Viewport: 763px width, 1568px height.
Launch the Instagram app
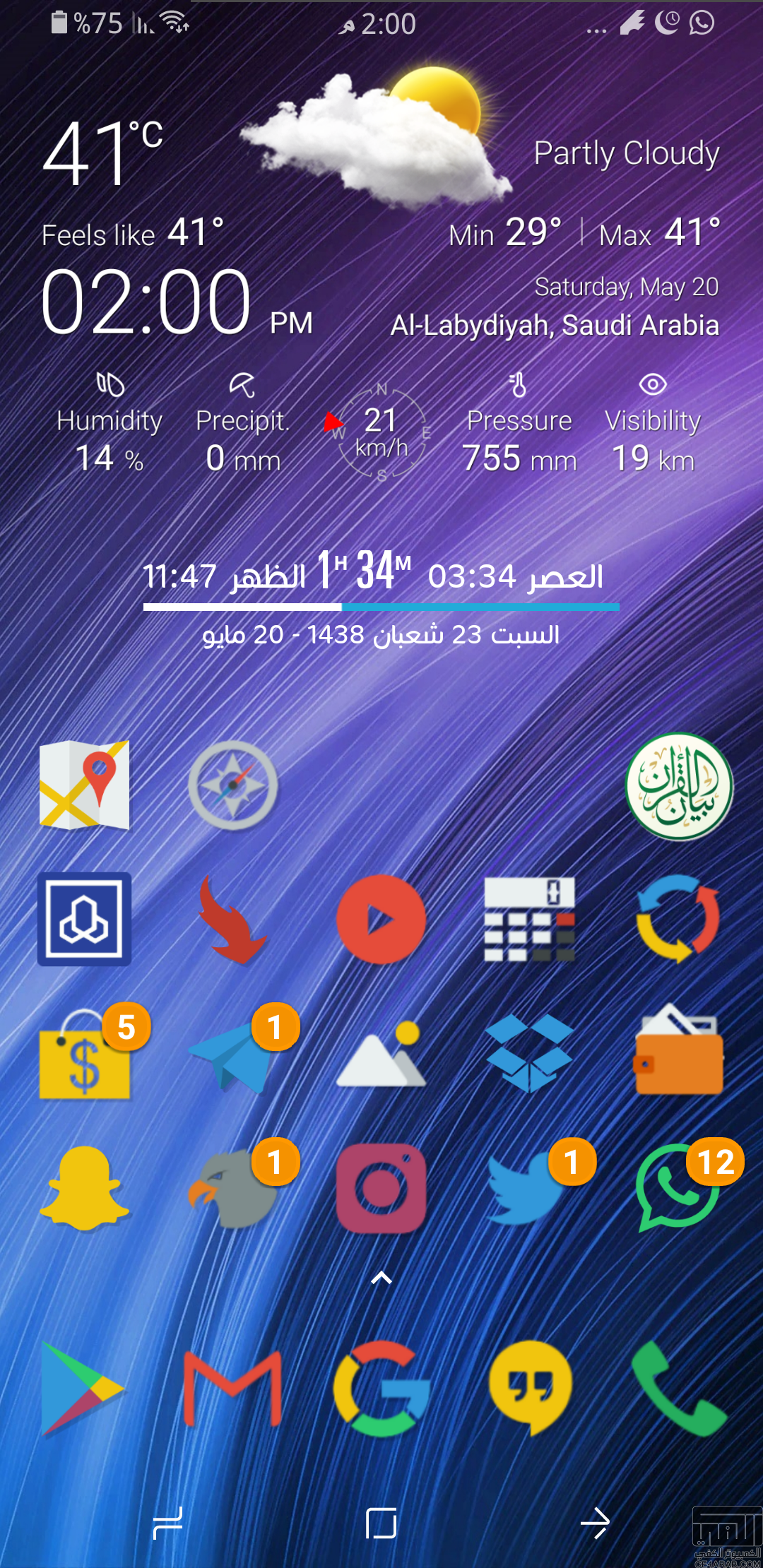pos(381,1188)
